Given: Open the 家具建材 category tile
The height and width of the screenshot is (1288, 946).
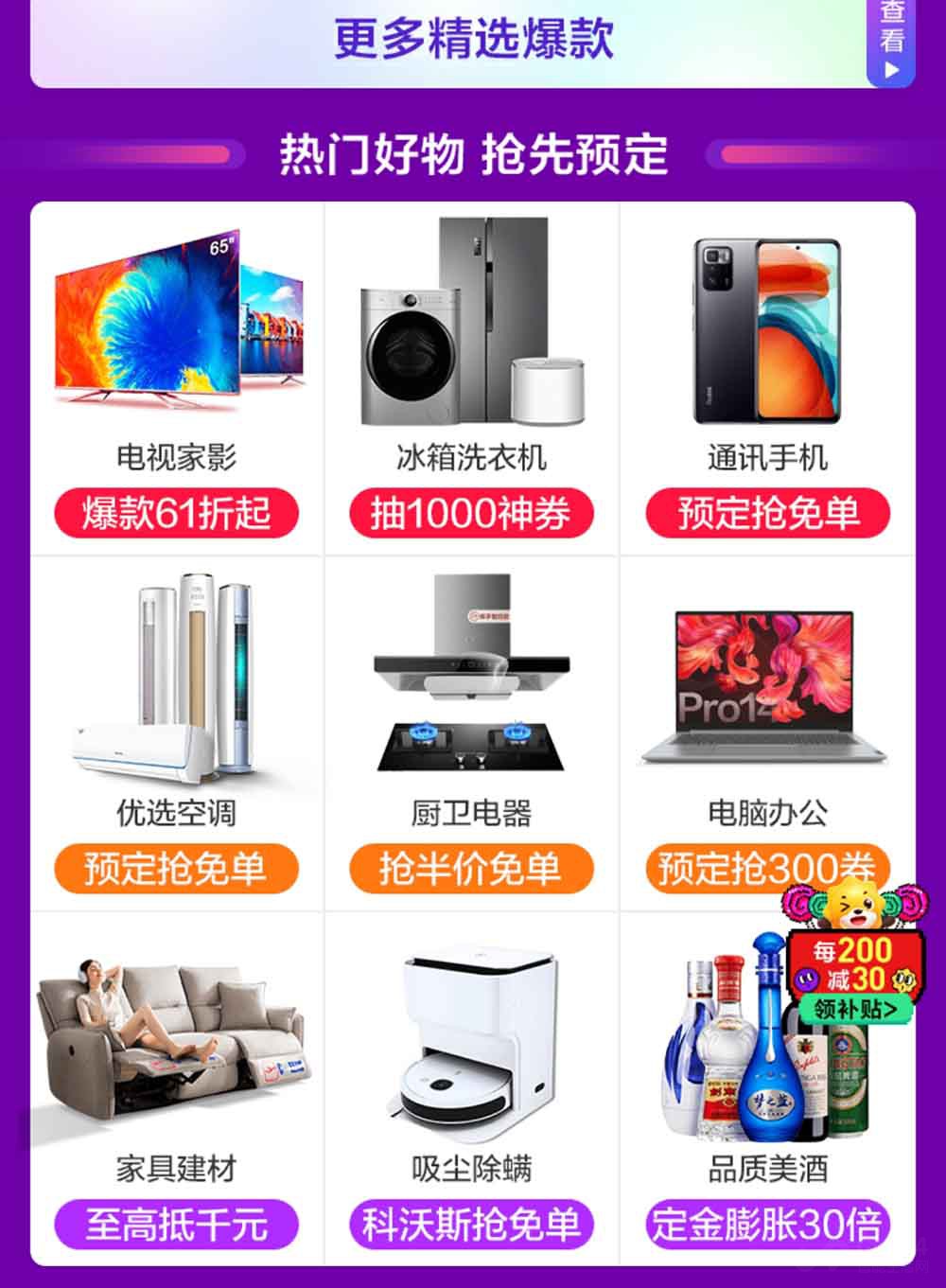Looking at the screenshot, I should point(177,1088).
